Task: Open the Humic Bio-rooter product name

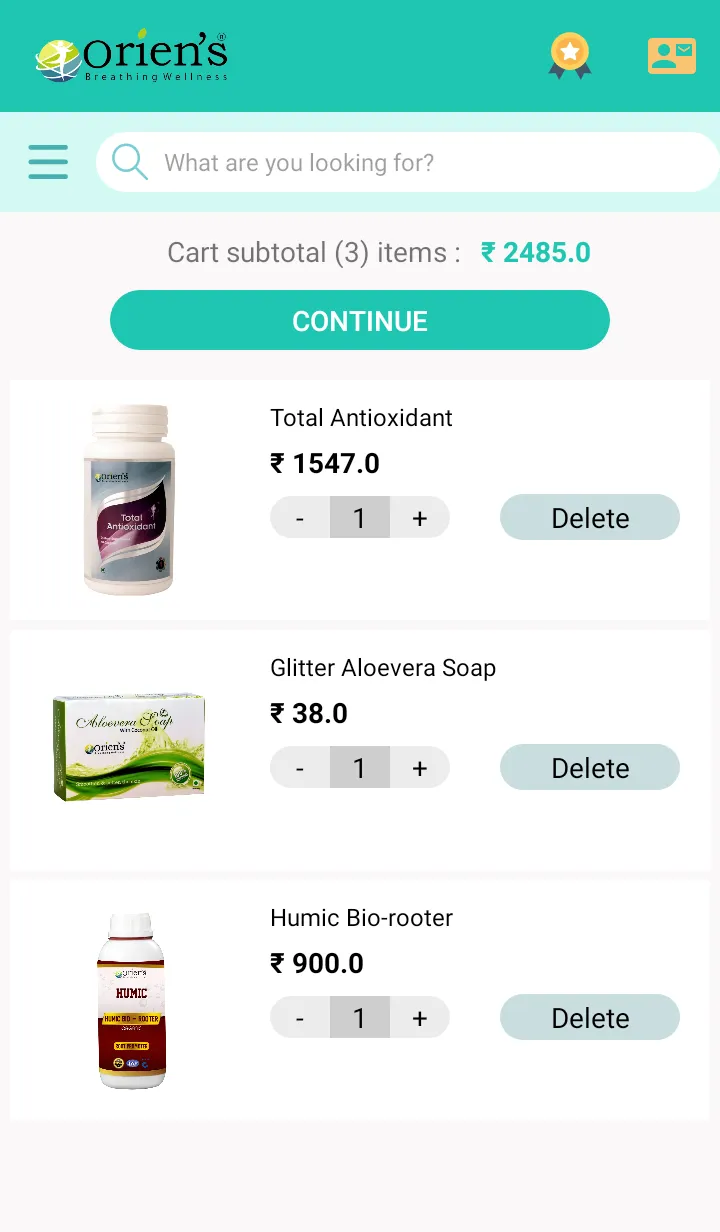Action: [x=361, y=918]
